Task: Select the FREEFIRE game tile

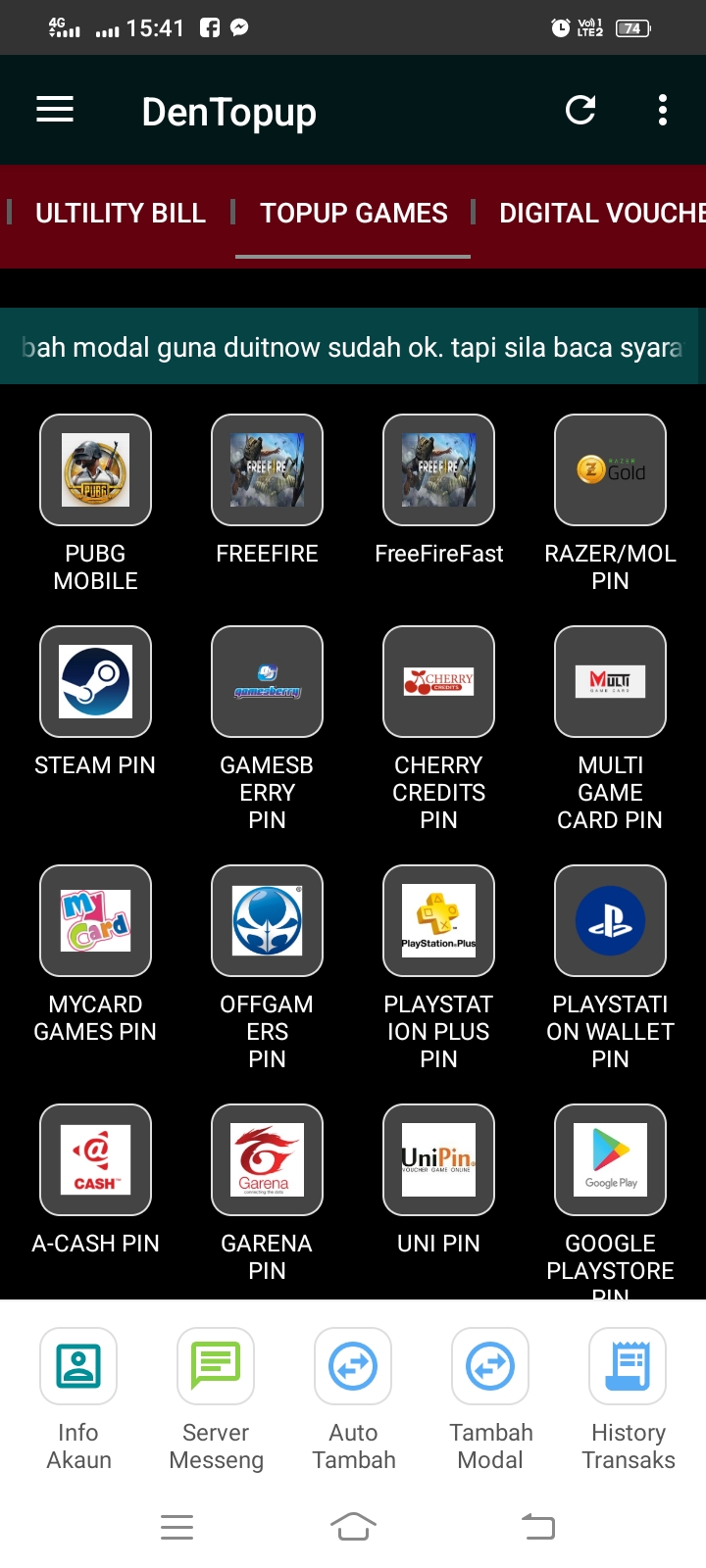Action: coord(267,470)
